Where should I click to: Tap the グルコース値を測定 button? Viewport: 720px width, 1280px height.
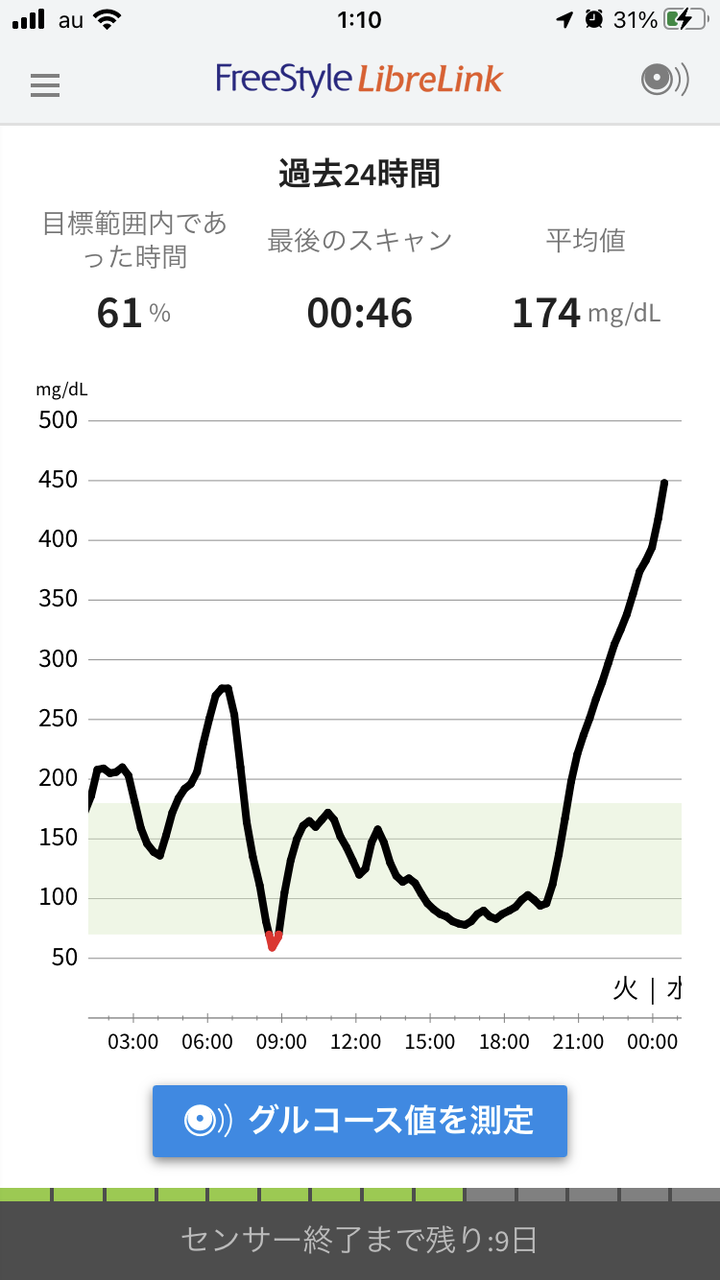click(360, 1120)
